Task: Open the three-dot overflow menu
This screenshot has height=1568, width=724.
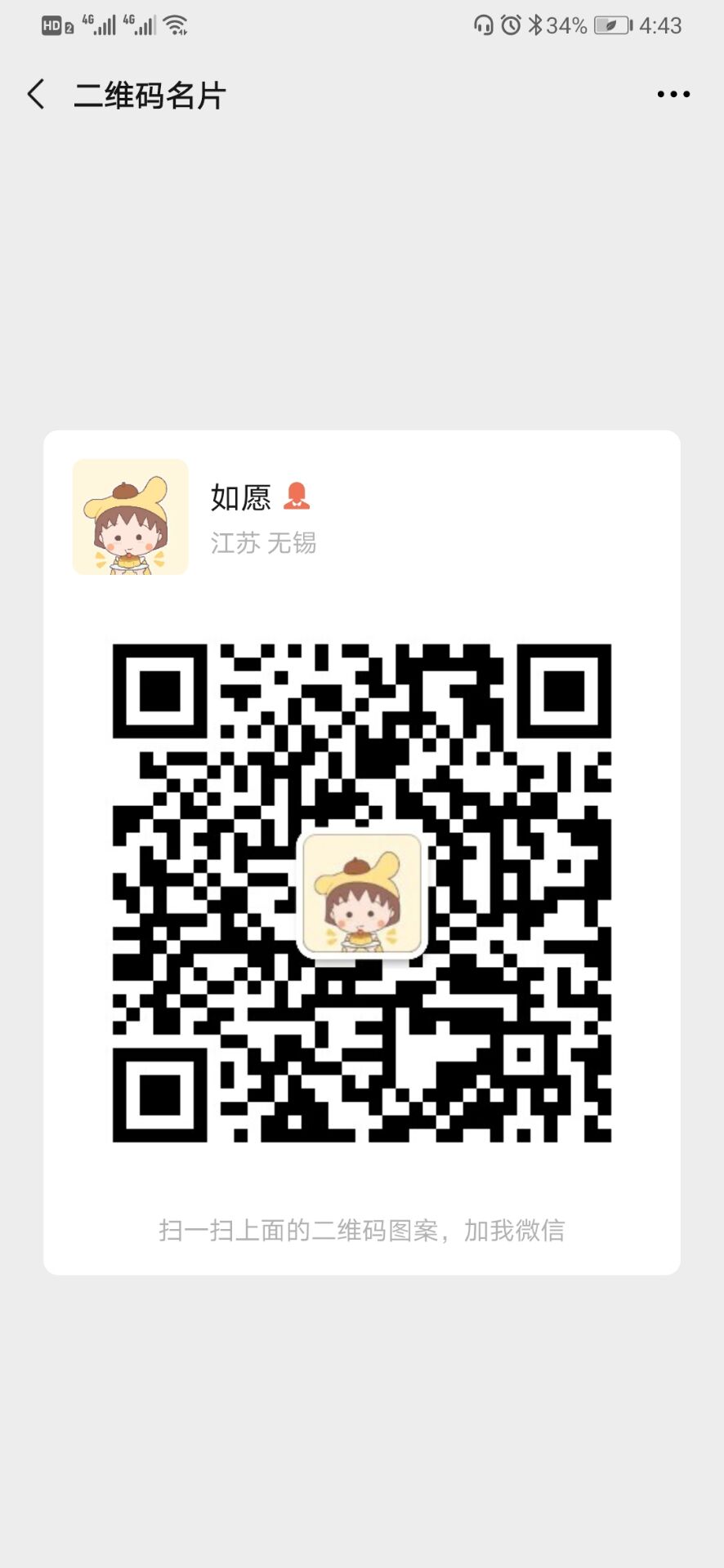Action: (x=673, y=95)
